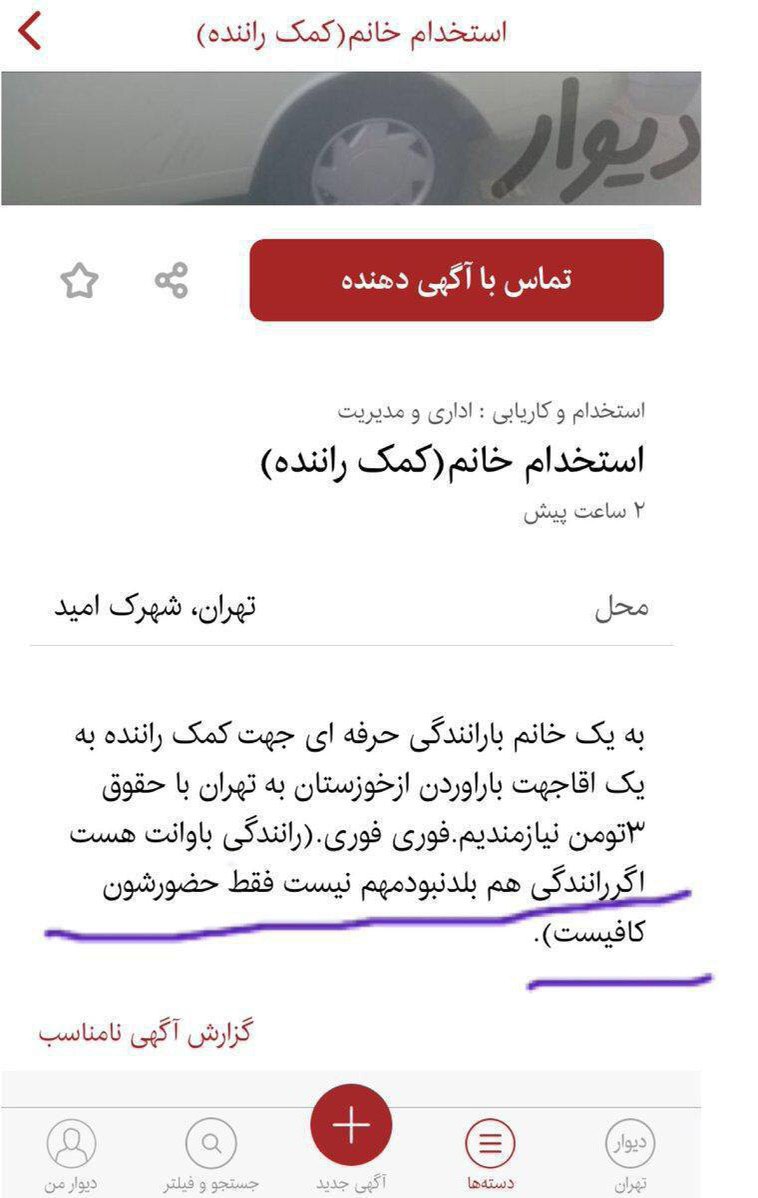
Task: Report ad via گزارش آگهی نامناسب
Action: click(x=145, y=1033)
